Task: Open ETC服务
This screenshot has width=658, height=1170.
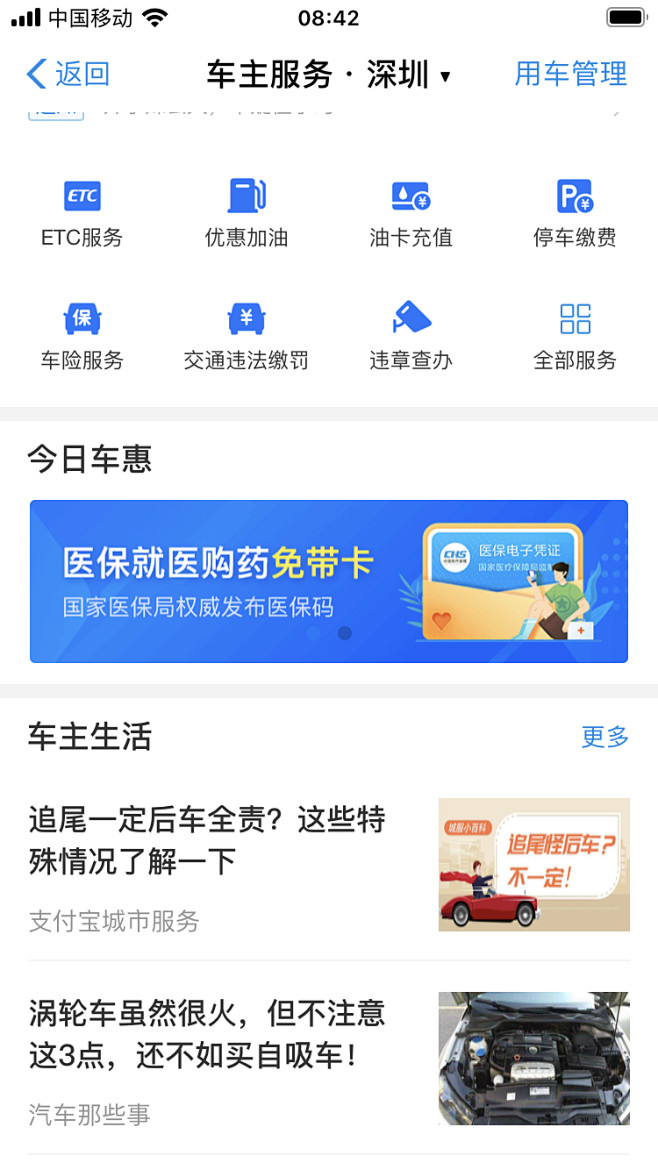Action: coord(82,214)
